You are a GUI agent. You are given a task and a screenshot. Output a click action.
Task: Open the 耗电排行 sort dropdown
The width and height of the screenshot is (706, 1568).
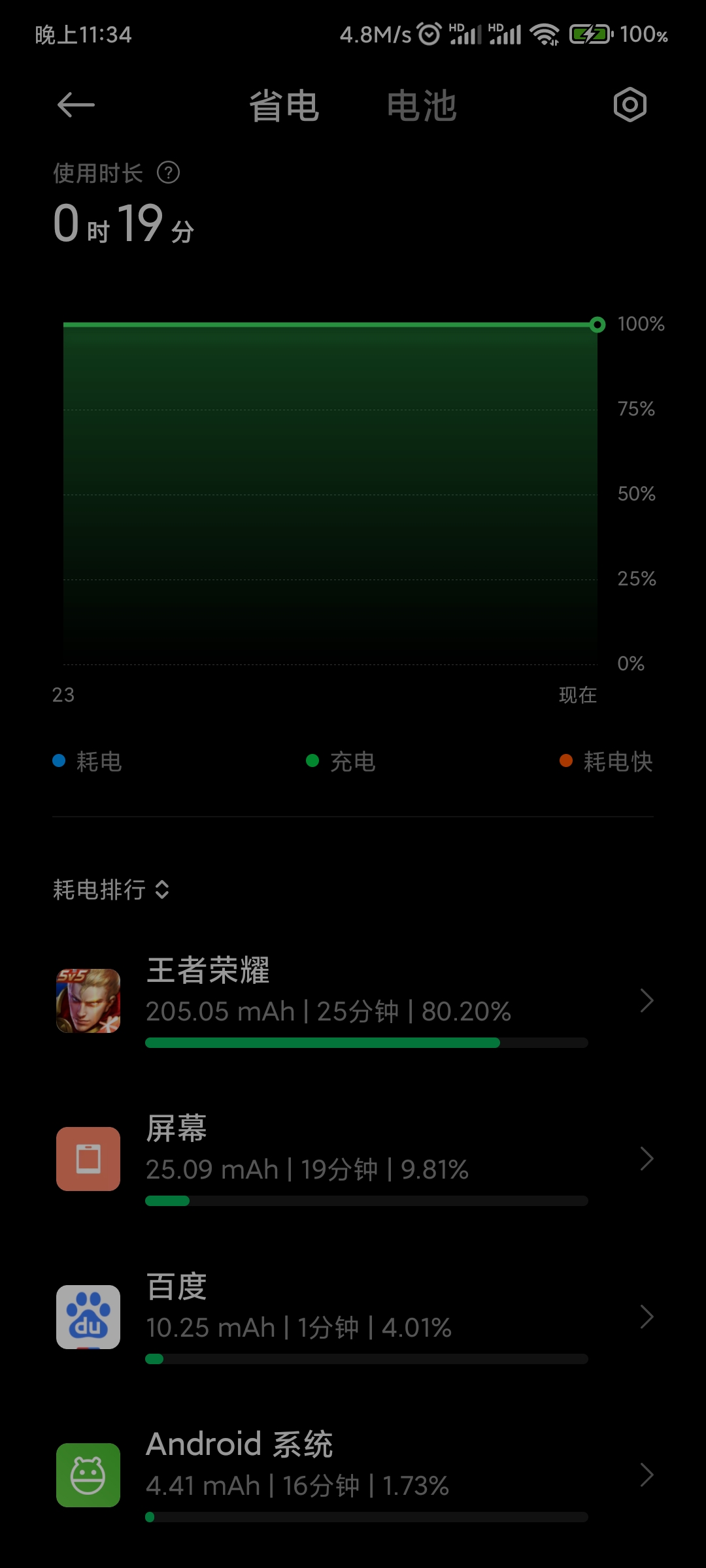click(x=112, y=889)
